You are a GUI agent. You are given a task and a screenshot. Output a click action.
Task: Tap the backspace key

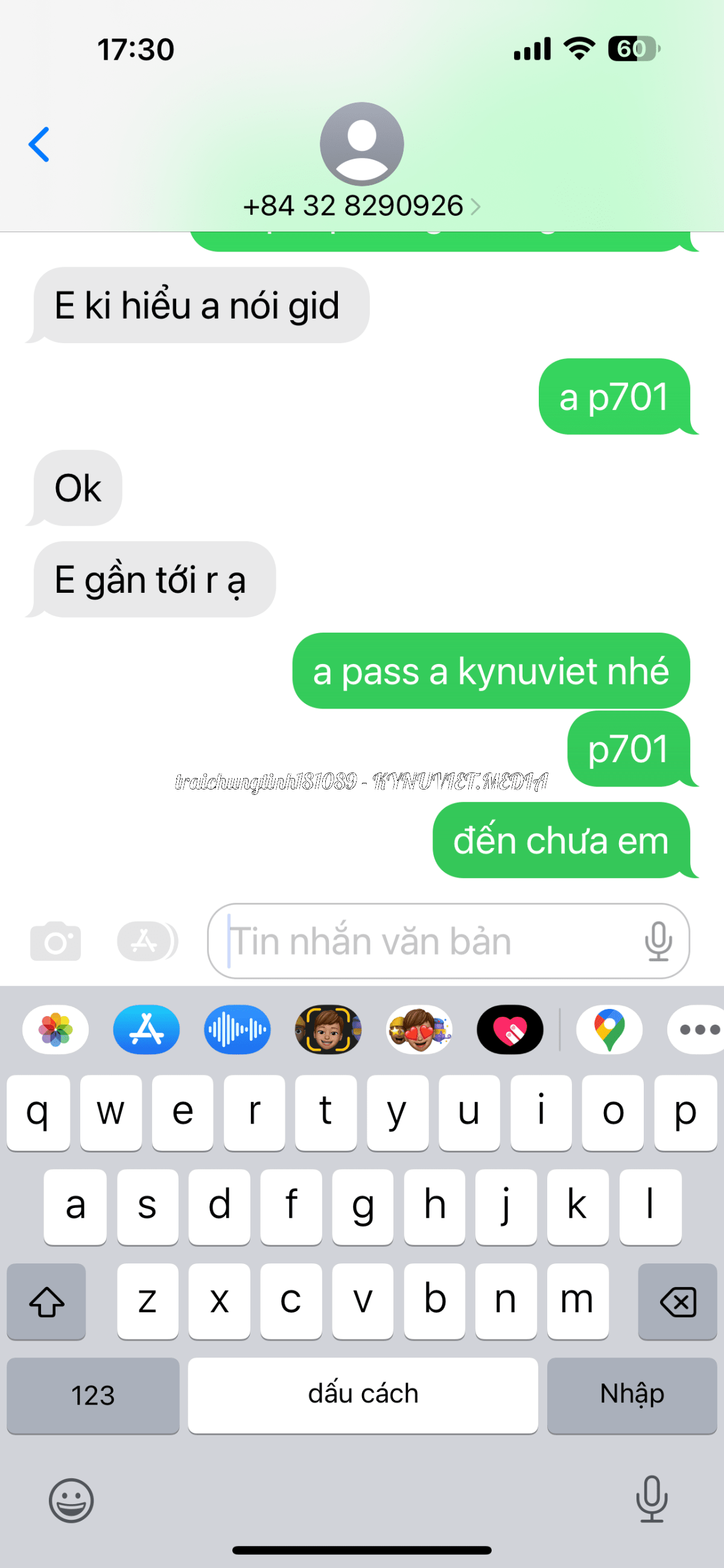click(x=677, y=1302)
